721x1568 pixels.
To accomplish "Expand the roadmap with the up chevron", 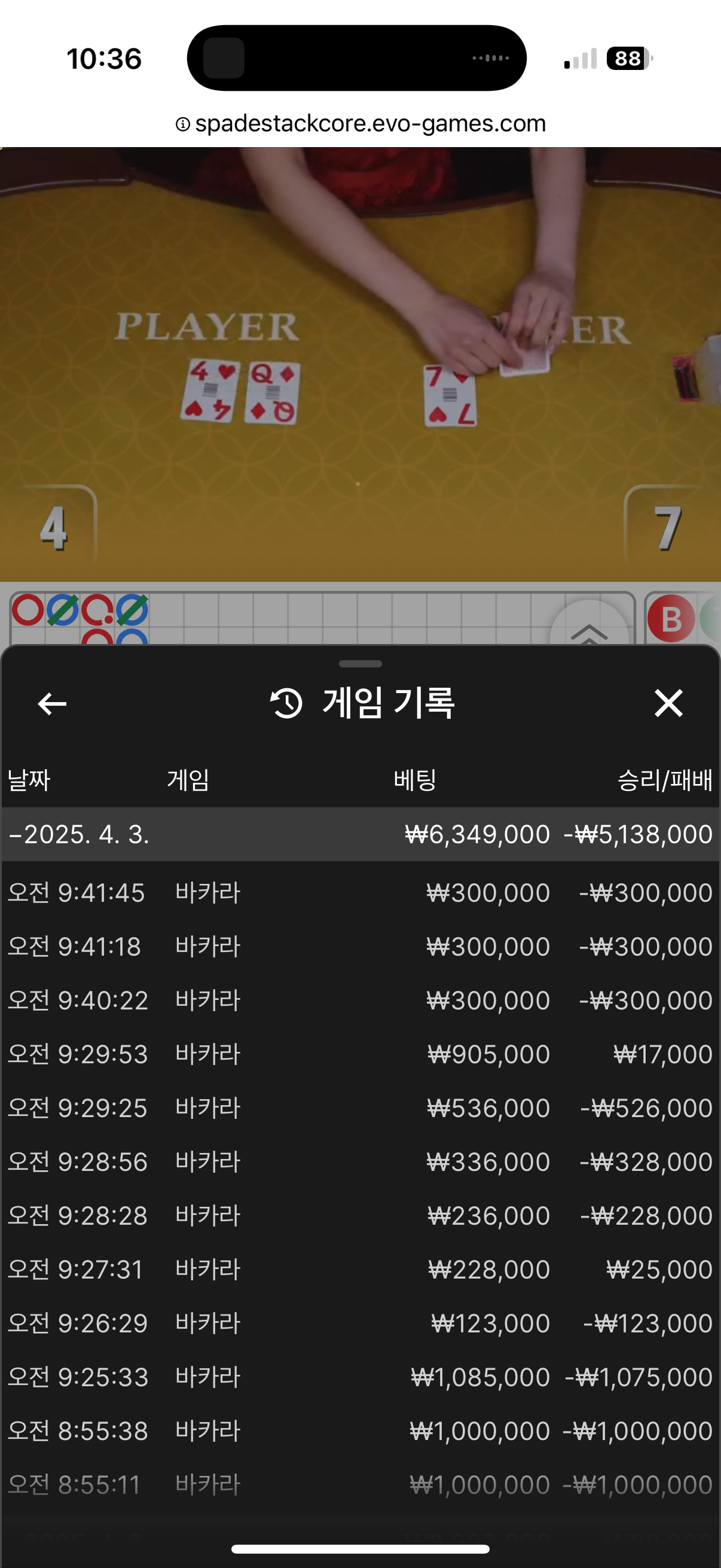I will coord(588,630).
